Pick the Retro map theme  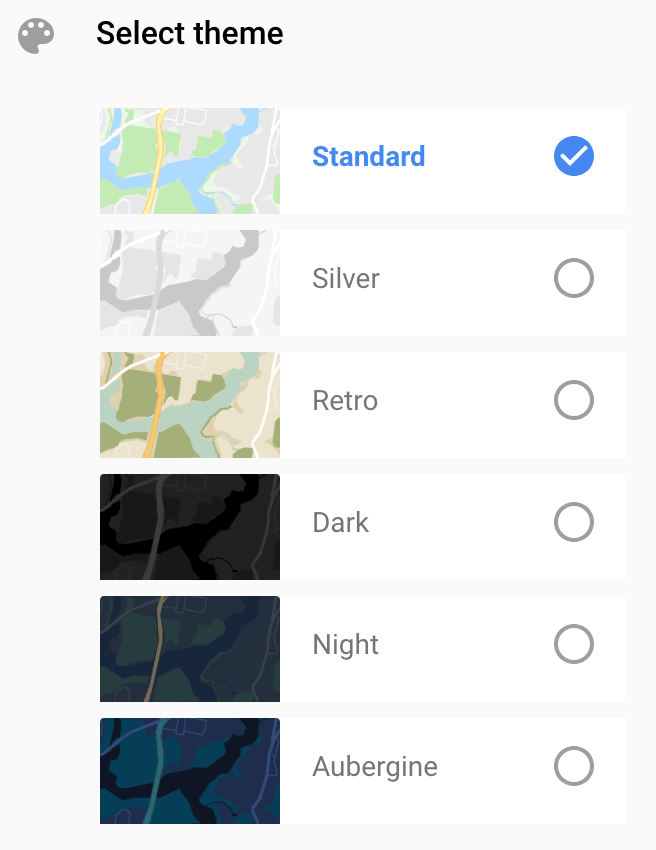pos(573,401)
